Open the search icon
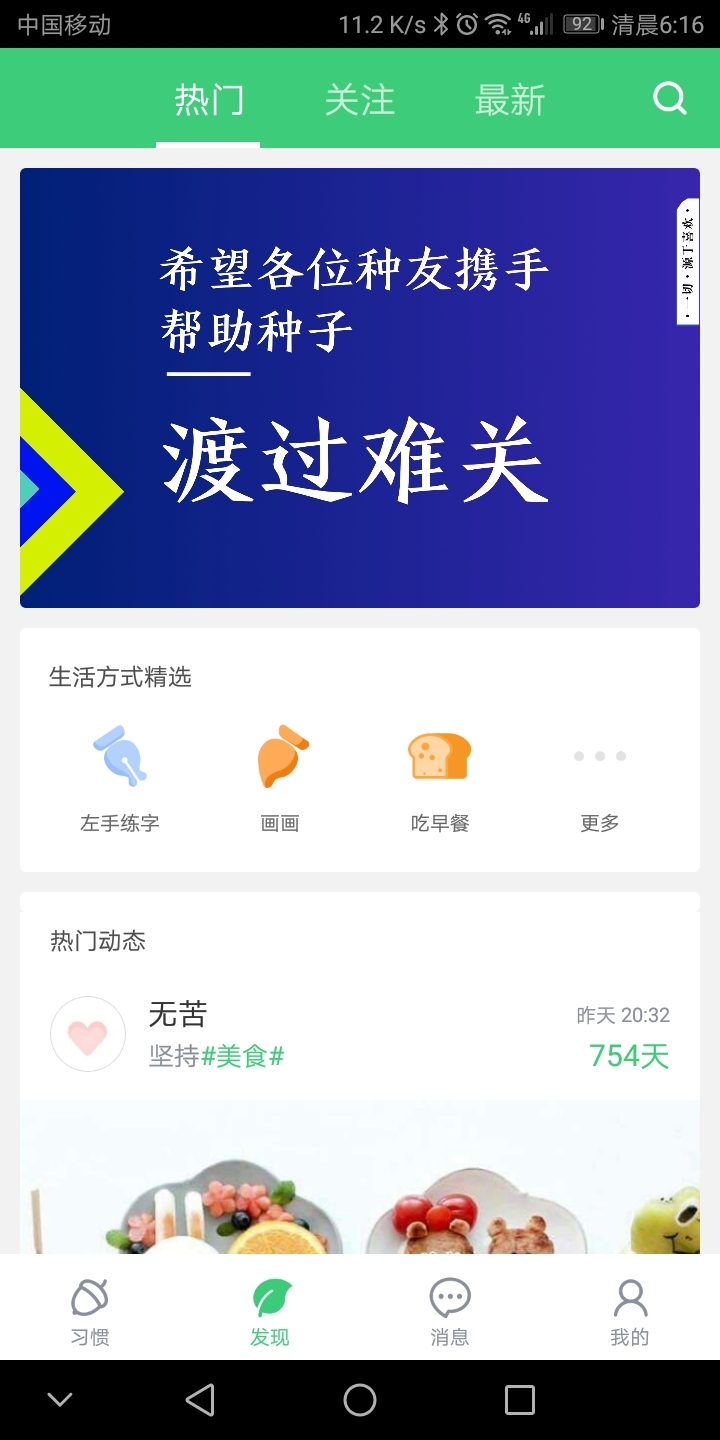The width and height of the screenshot is (720, 1440). pyautogui.click(x=668, y=97)
